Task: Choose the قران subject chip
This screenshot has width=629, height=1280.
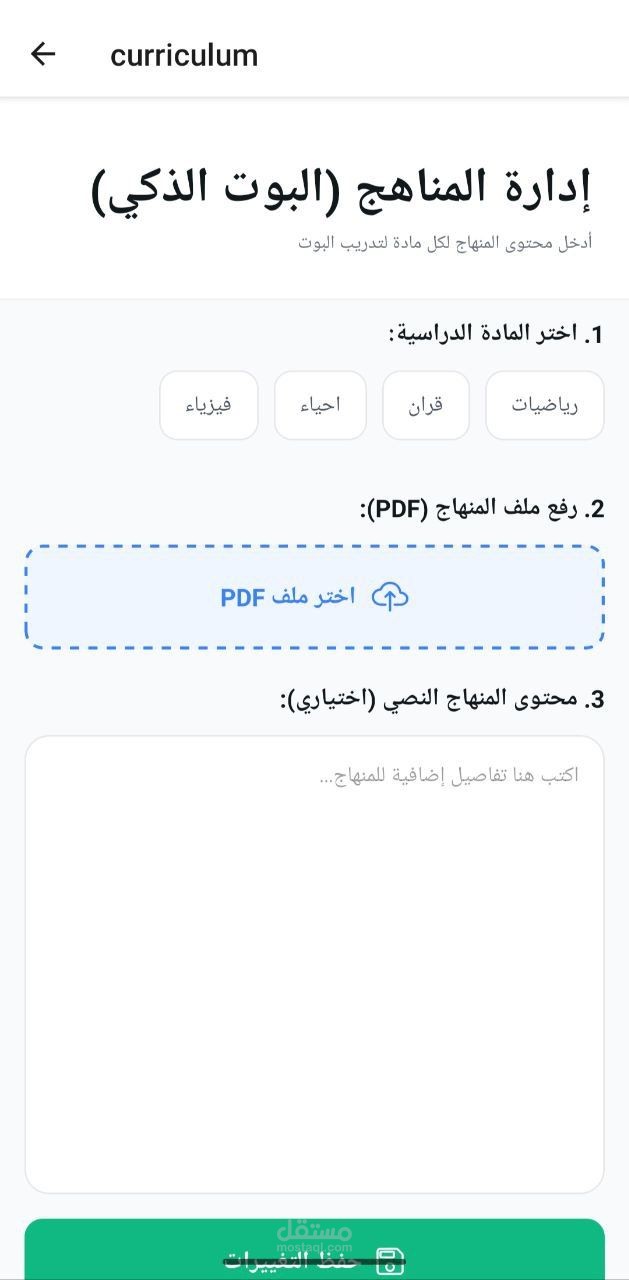Action: [x=426, y=405]
